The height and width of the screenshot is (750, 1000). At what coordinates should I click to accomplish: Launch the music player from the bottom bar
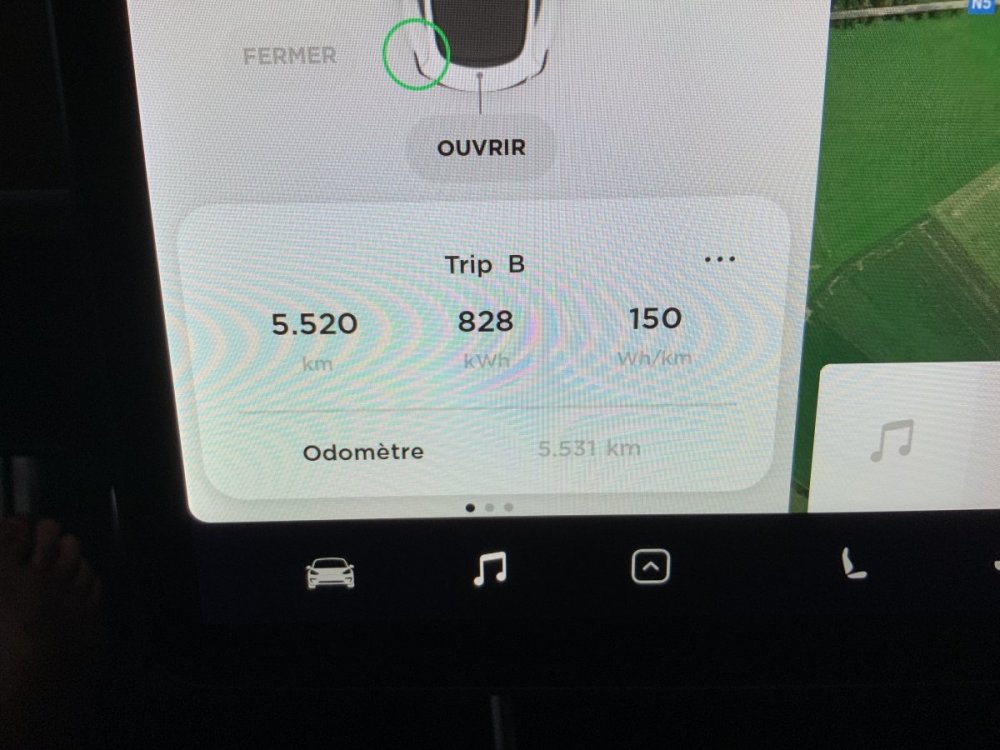tap(490, 569)
